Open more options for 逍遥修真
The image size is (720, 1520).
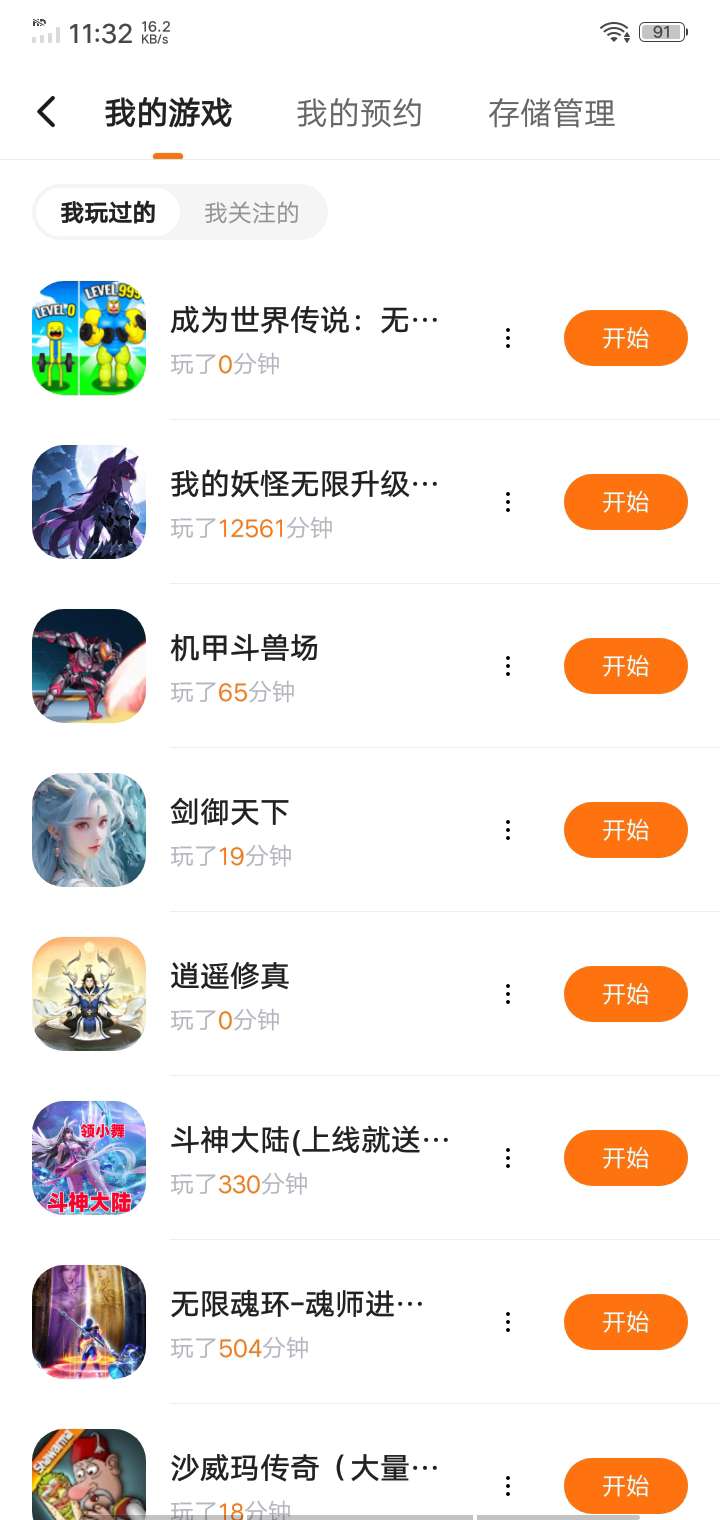[x=508, y=994]
